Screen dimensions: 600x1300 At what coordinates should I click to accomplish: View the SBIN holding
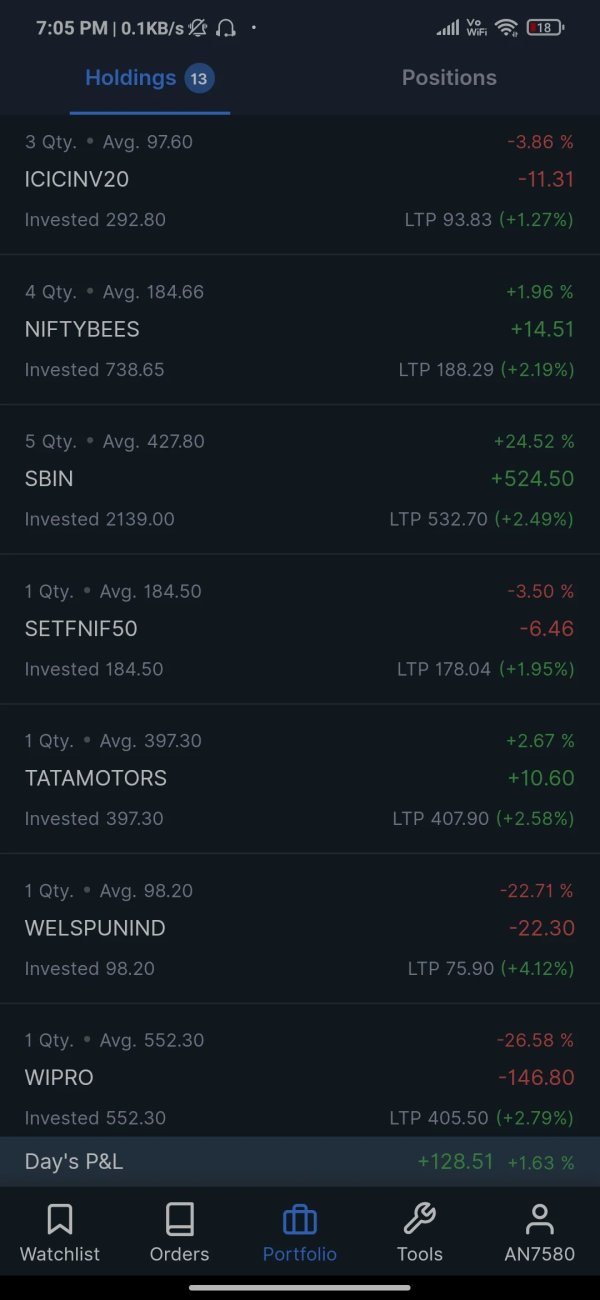300,480
